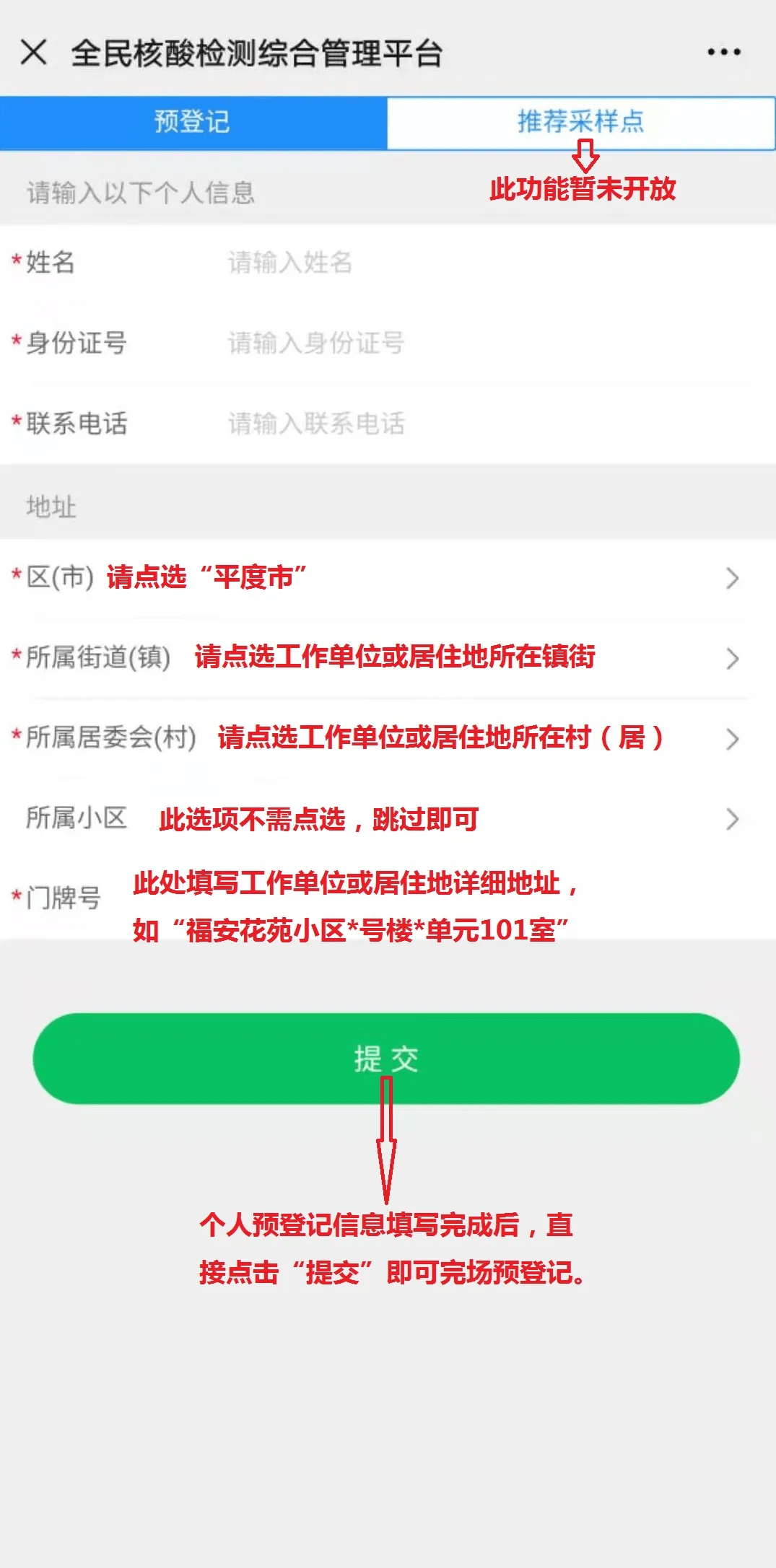Submit the form with 提交
The height and width of the screenshot is (1568, 776).
coord(386,1059)
